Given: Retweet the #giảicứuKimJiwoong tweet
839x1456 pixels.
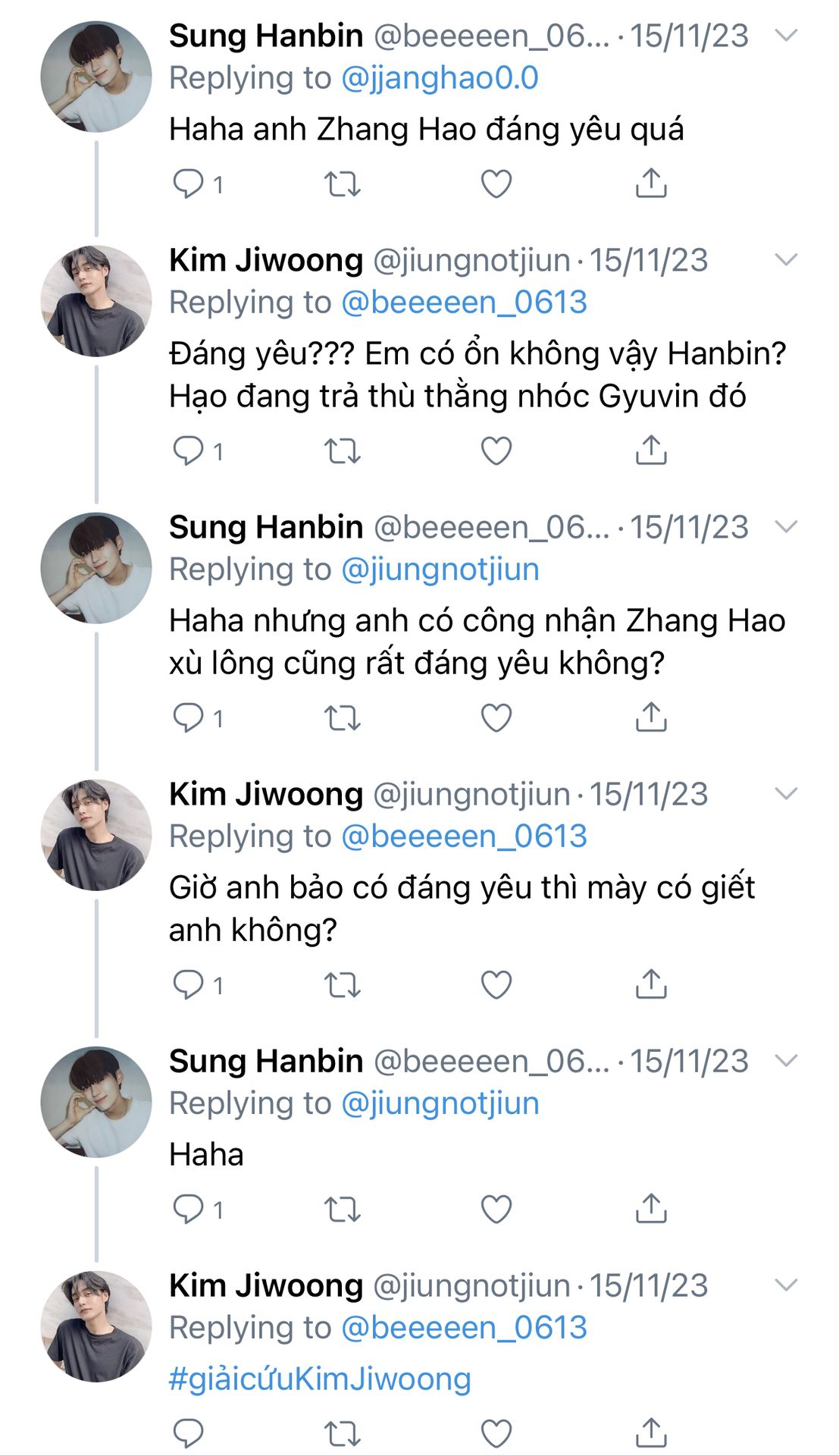Looking at the screenshot, I should (x=343, y=1434).
